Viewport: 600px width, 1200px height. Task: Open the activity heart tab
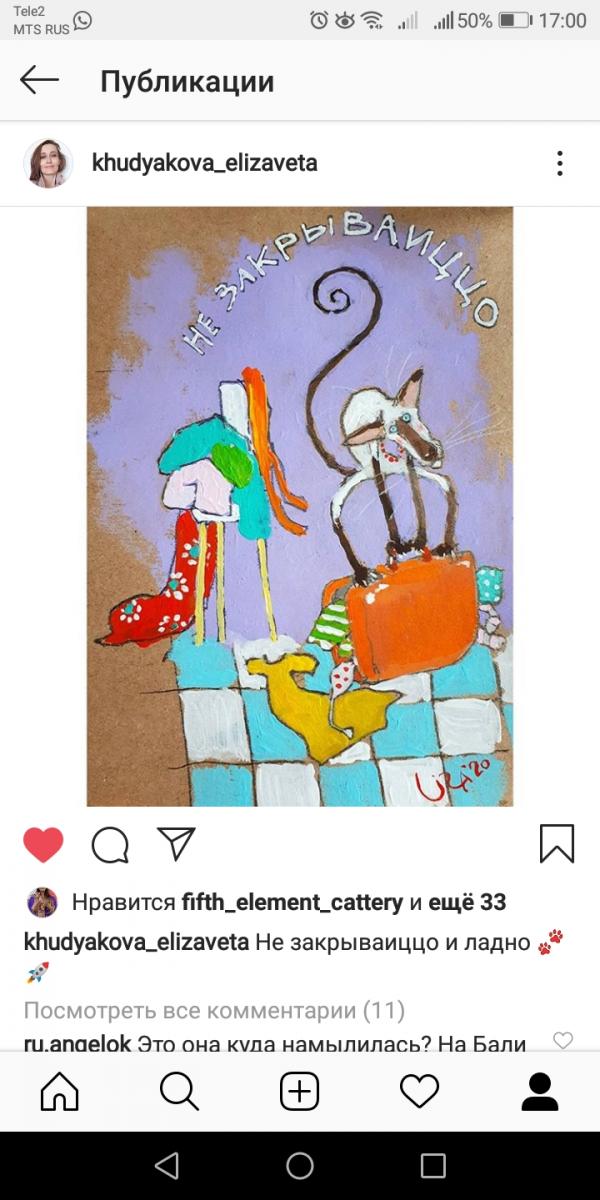pyautogui.click(x=419, y=1091)
